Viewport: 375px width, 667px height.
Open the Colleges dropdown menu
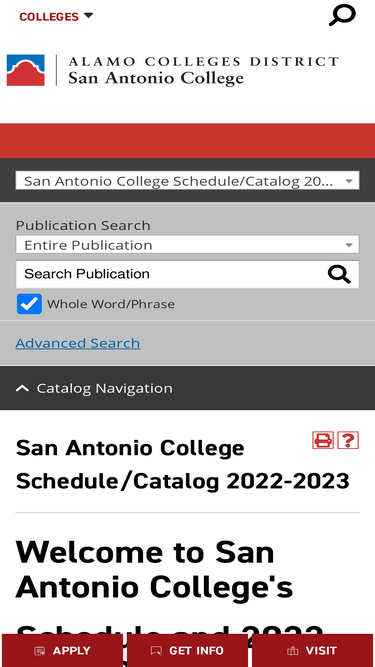tap(56, 17)
